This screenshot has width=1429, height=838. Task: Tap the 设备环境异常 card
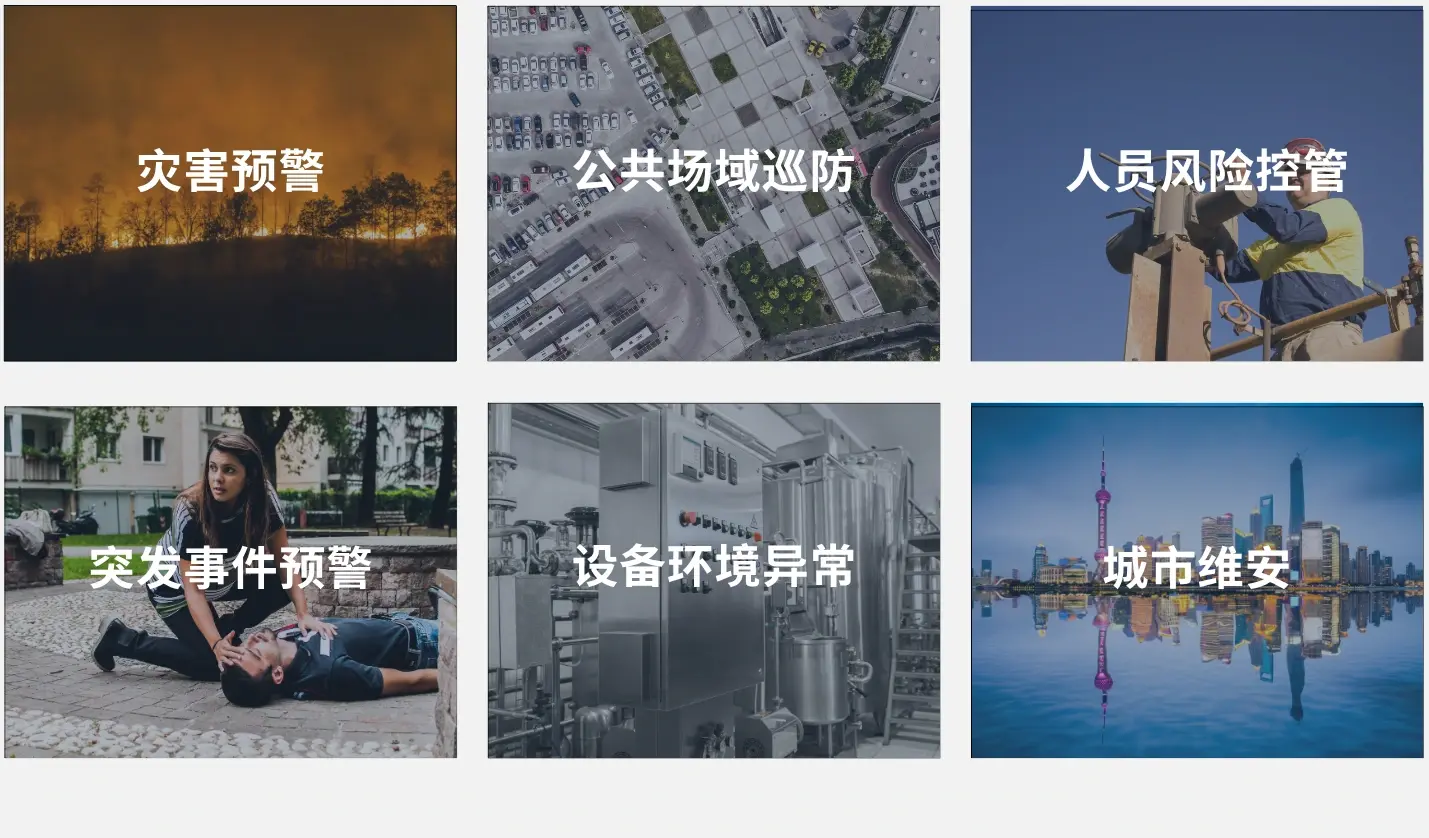point(713,581)
